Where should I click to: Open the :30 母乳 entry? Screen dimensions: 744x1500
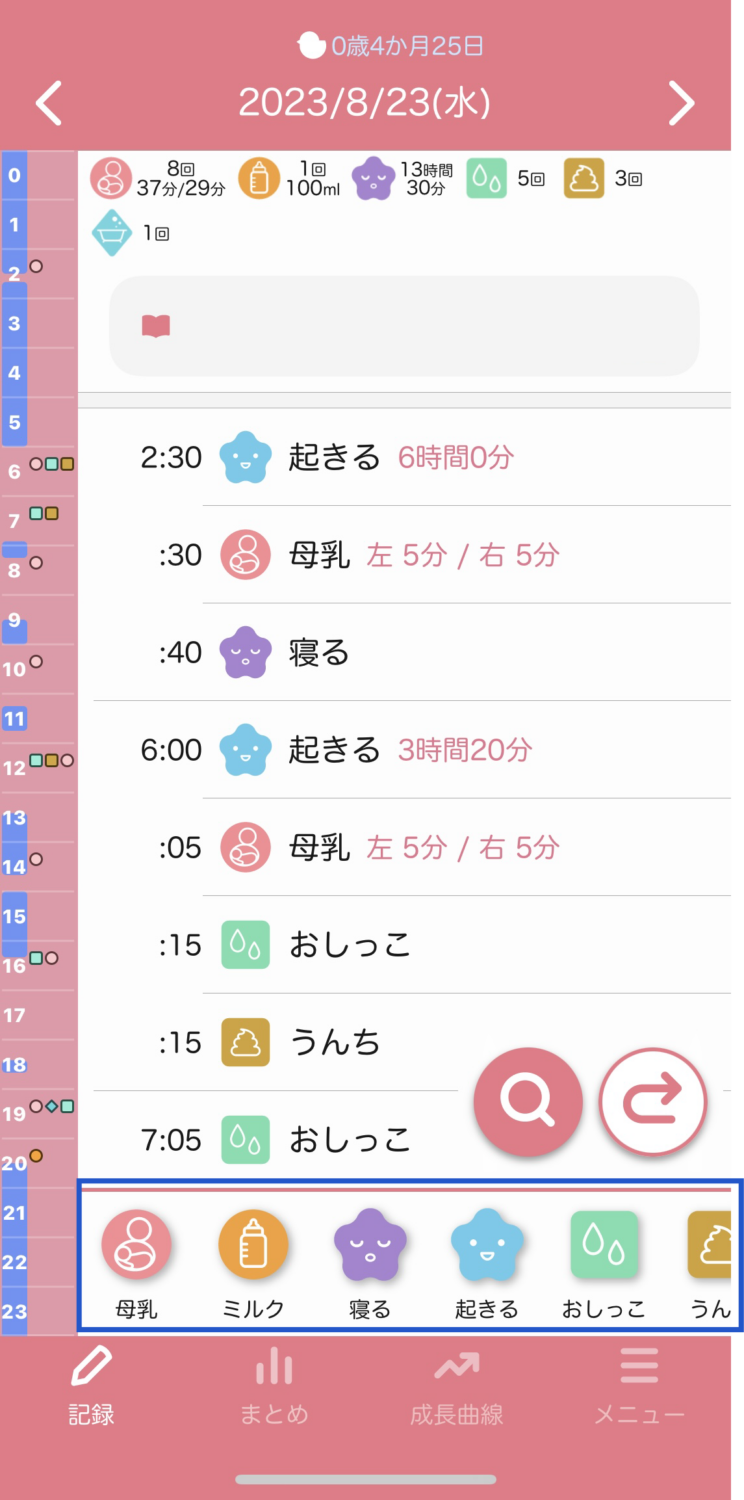coord(400,555)
